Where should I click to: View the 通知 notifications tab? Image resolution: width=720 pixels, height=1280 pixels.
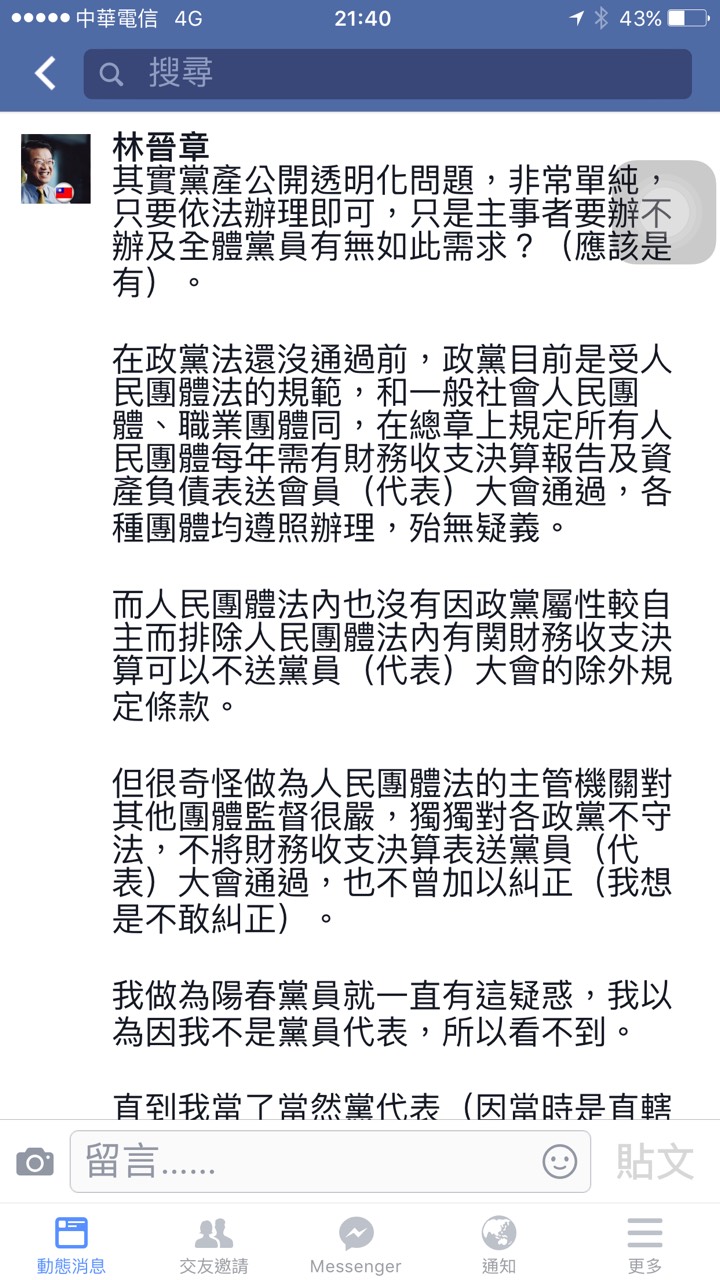(x=499, y=1244)
